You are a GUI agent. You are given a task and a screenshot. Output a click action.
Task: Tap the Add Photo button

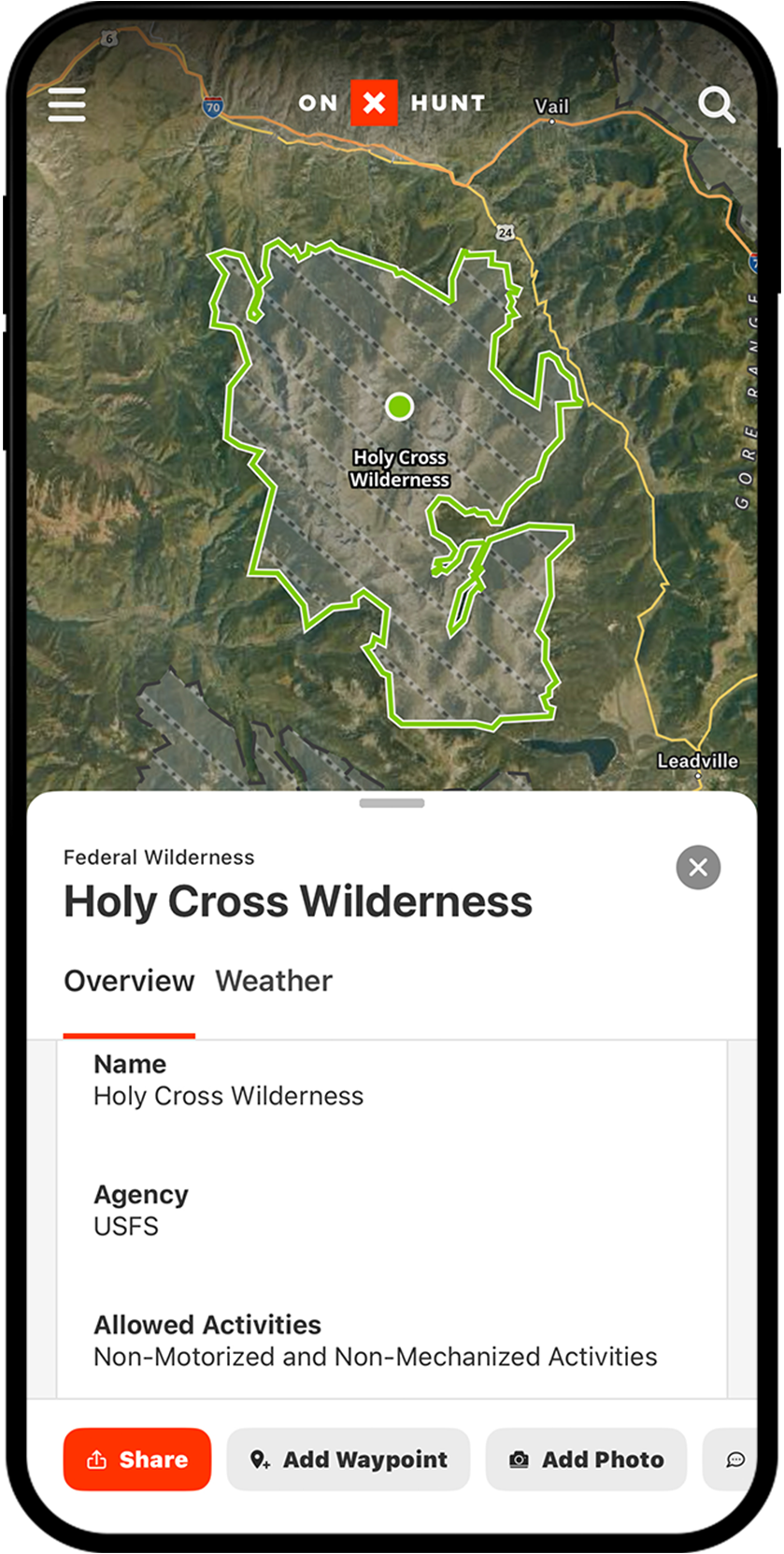coord(586,1460)
